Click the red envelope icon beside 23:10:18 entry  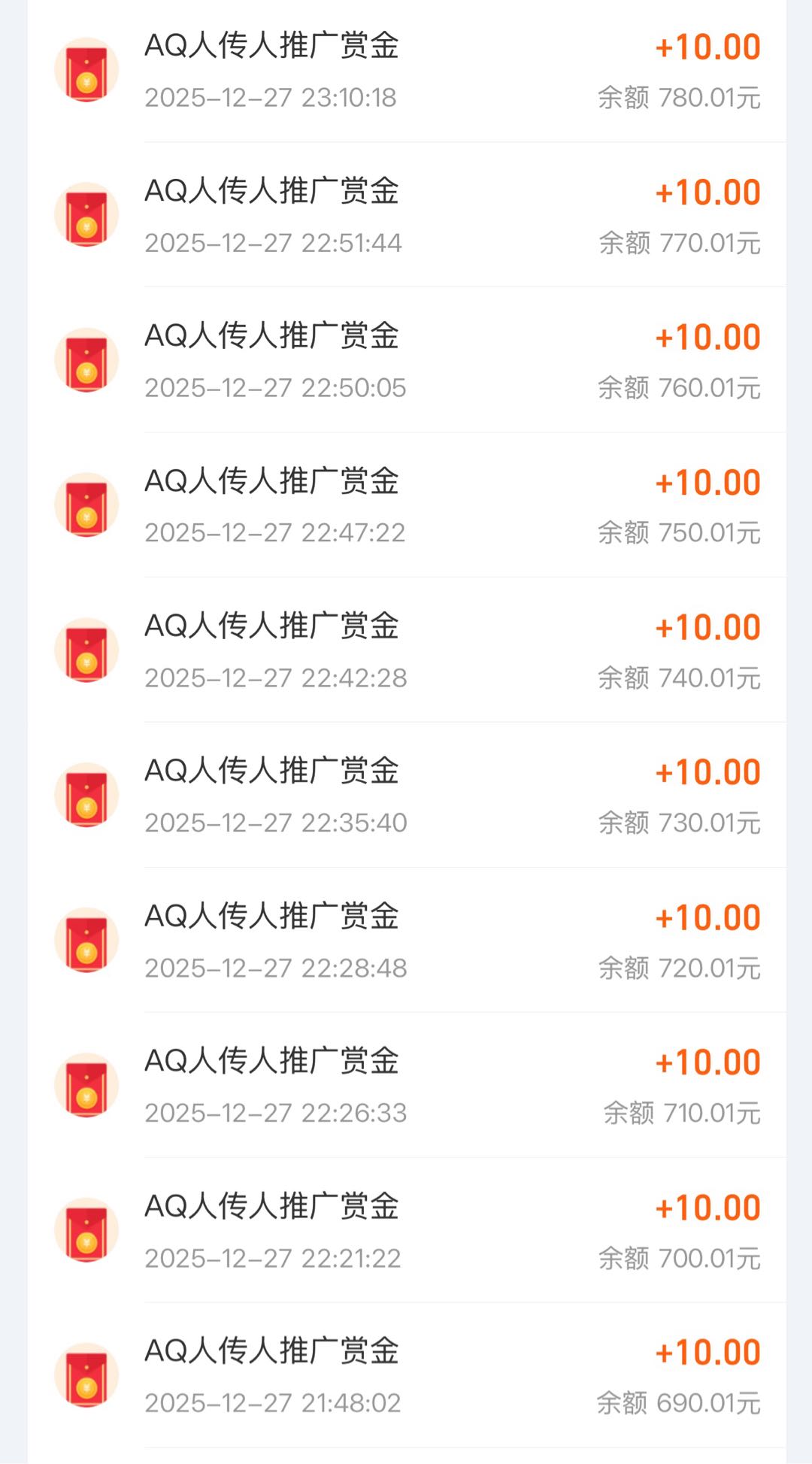click(86, 68)
